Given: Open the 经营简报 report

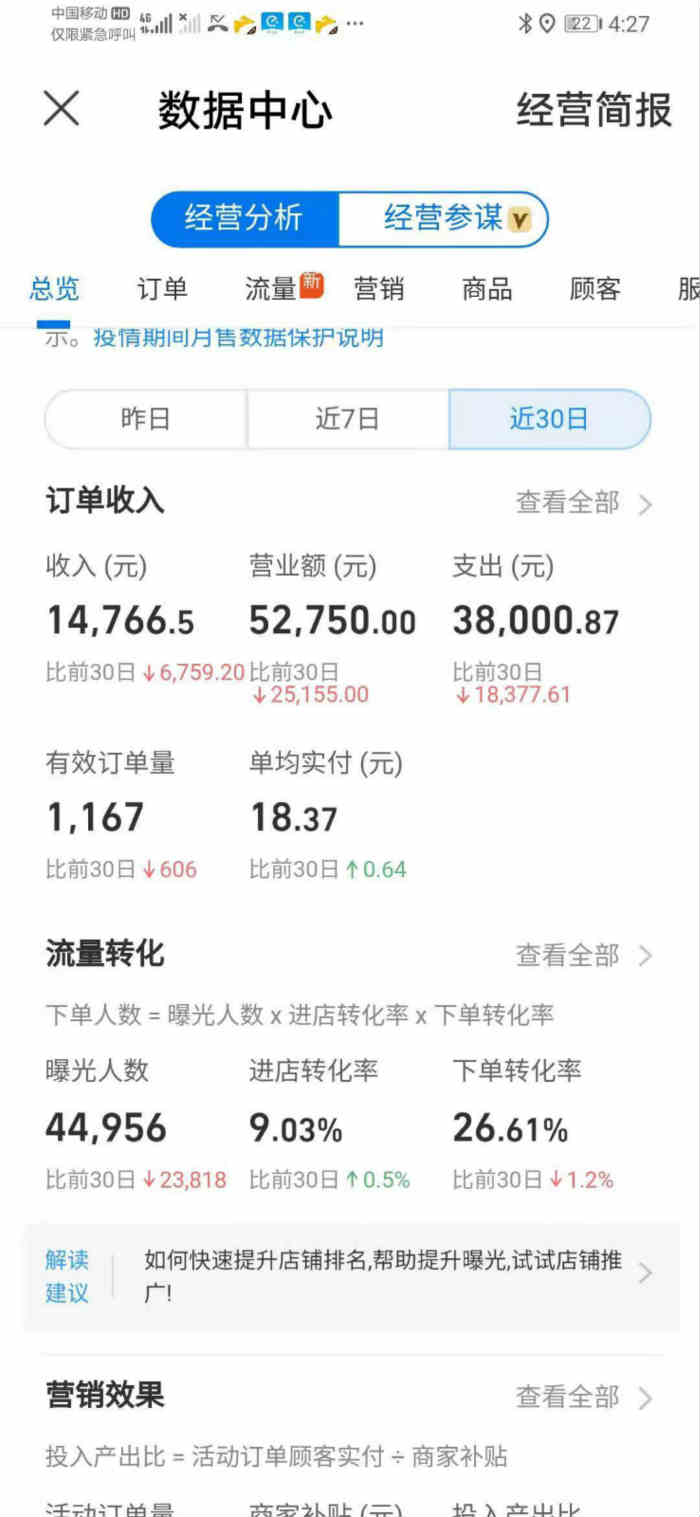Looking at the screenshot, I should coord(594,110).
